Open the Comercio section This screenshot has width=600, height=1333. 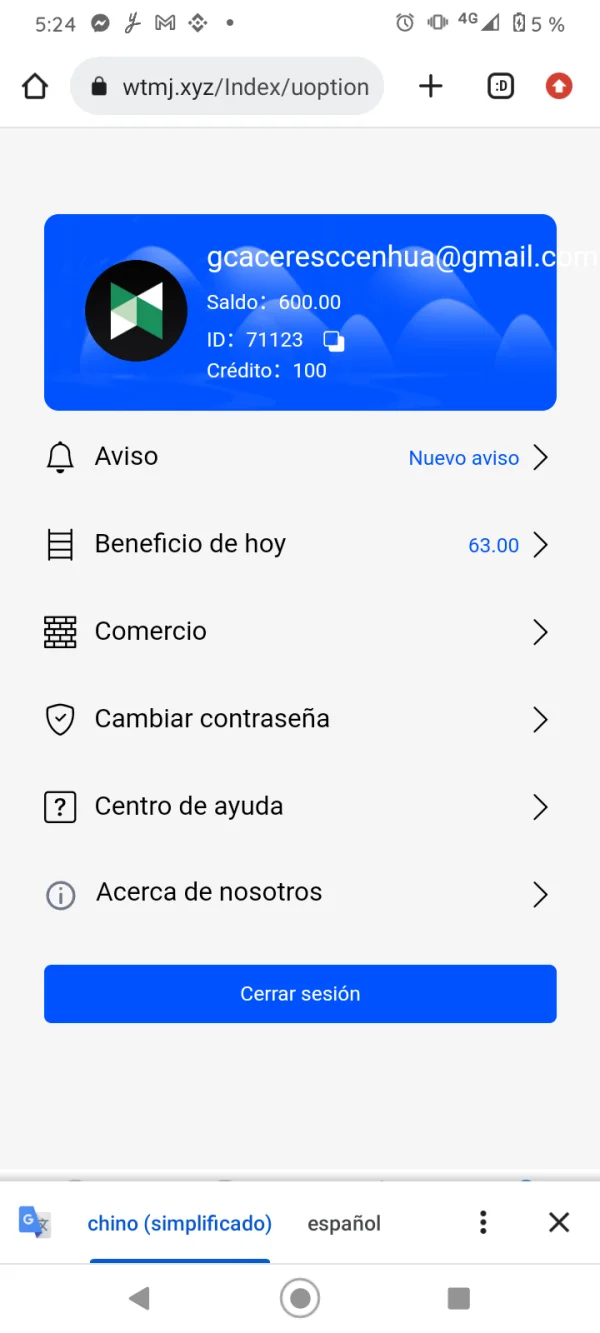pyautogui.click(x=299, y=632)
